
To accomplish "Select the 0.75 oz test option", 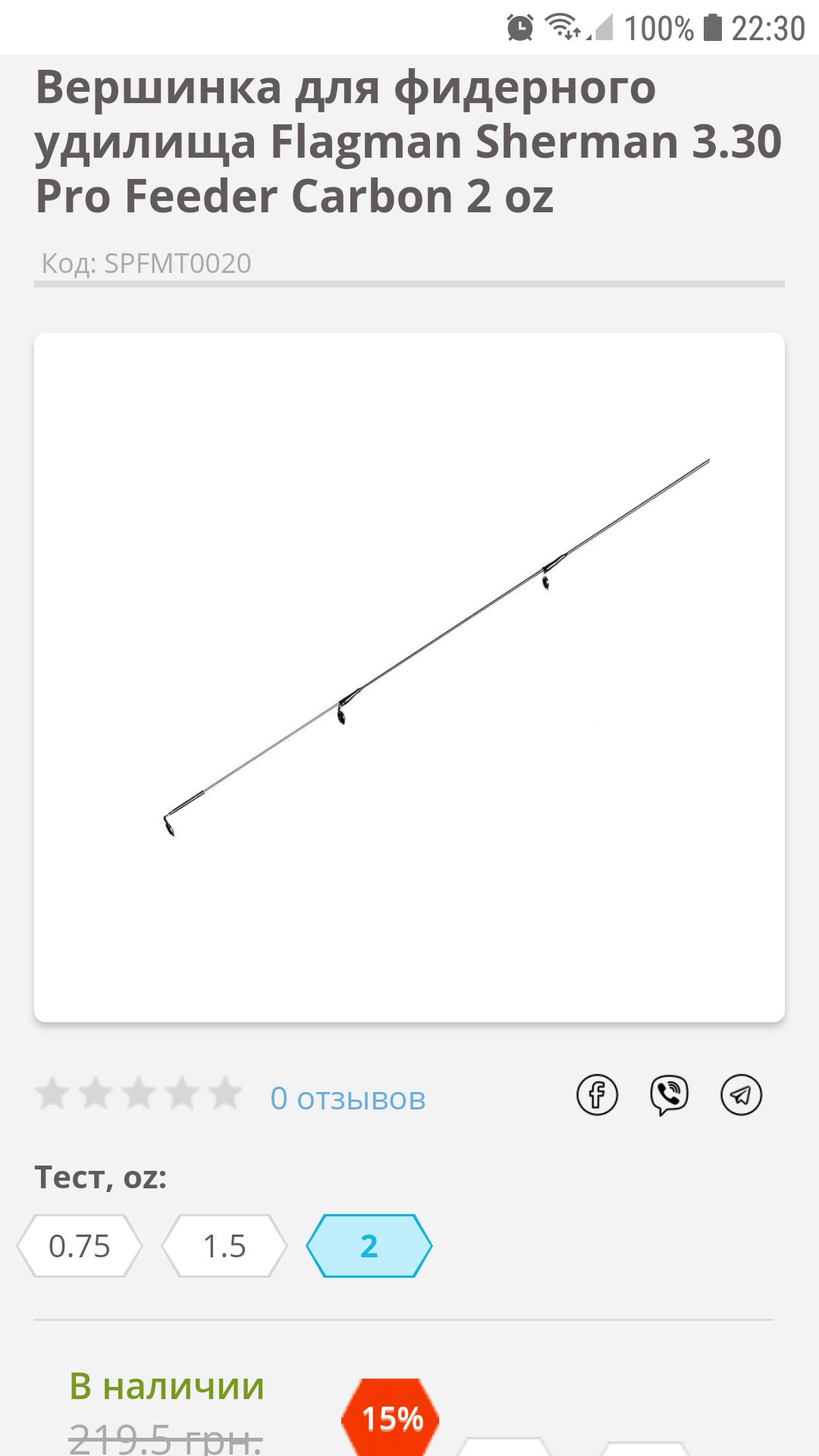I will click(80, 1246).
